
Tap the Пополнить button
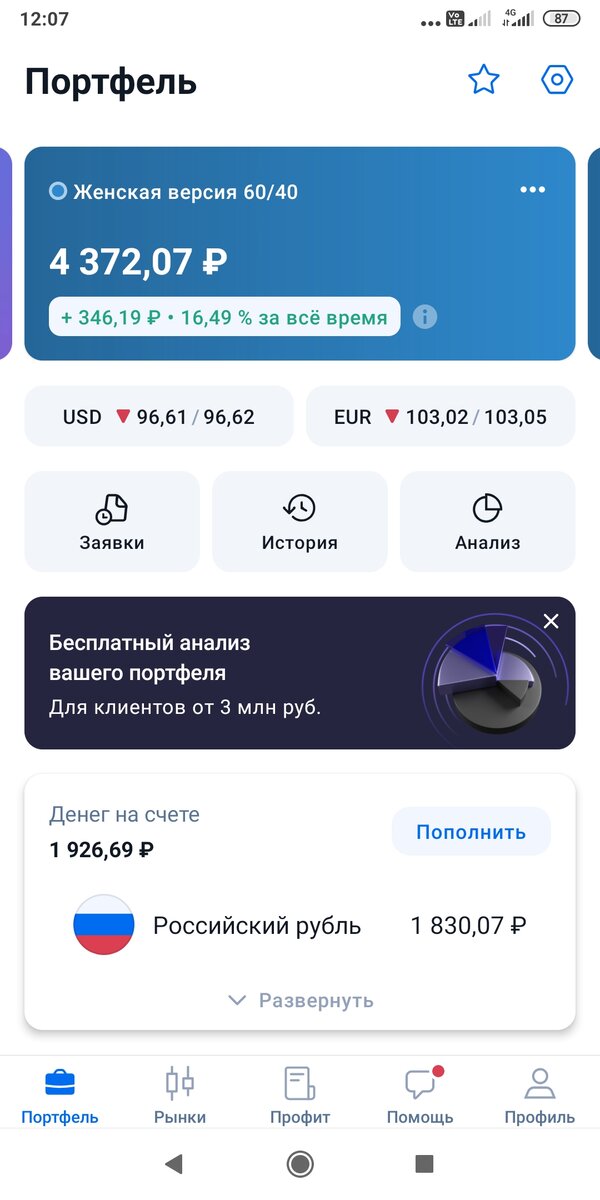pos(470,832)
